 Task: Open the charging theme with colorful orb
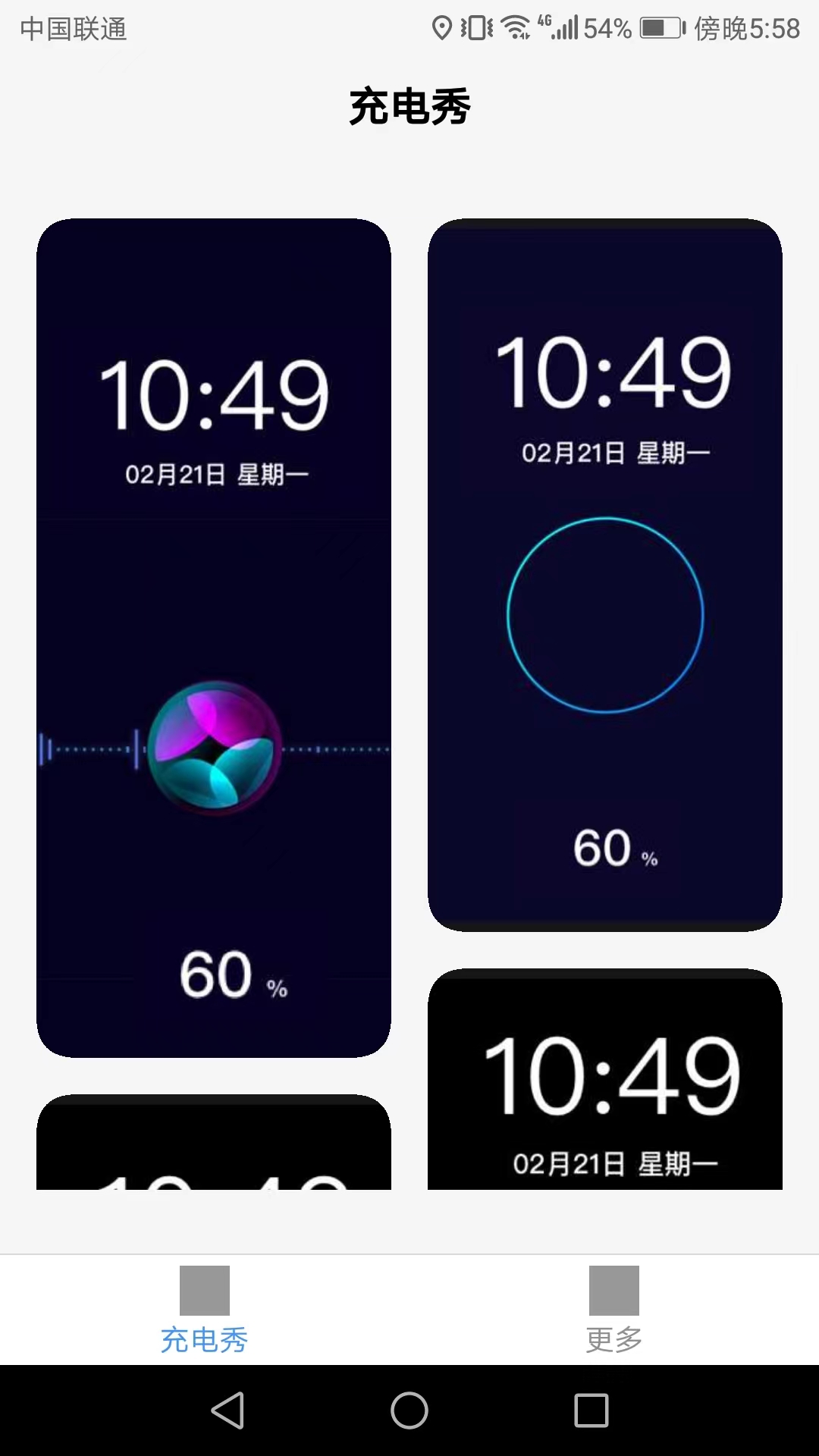(214, 638)
